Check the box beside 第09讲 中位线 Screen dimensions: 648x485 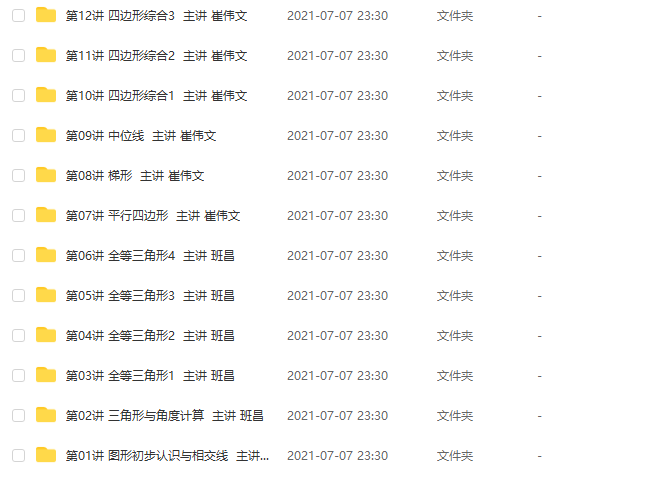click(x=18, y=136)
